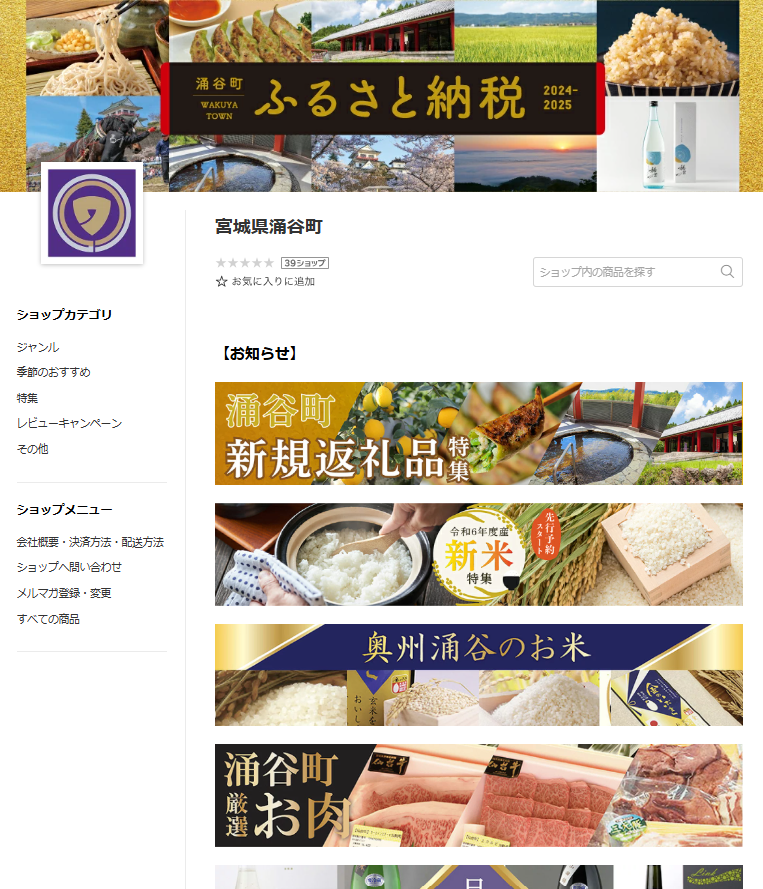Open その他 category

coord(32,449)
